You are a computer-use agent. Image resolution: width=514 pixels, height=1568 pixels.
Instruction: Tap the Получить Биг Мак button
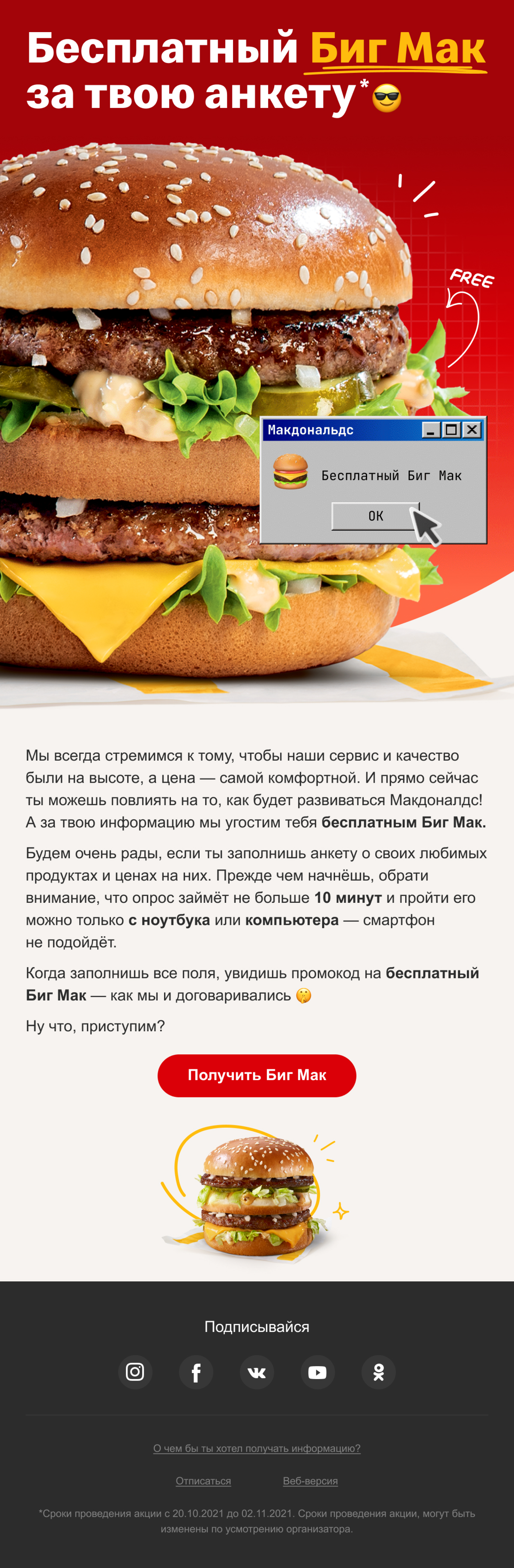click(256, 1075)
